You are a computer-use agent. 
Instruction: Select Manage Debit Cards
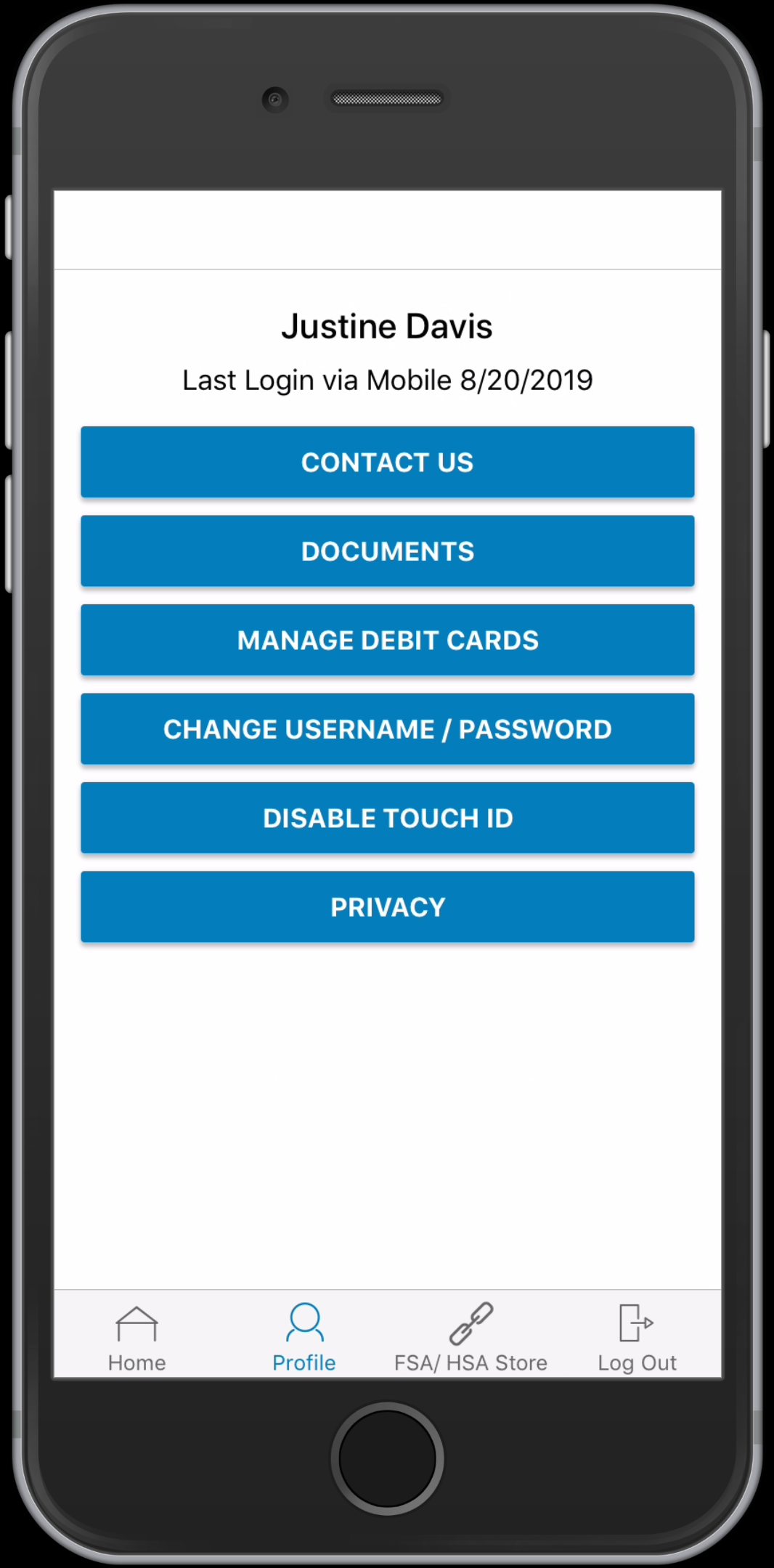coord(387,640)
